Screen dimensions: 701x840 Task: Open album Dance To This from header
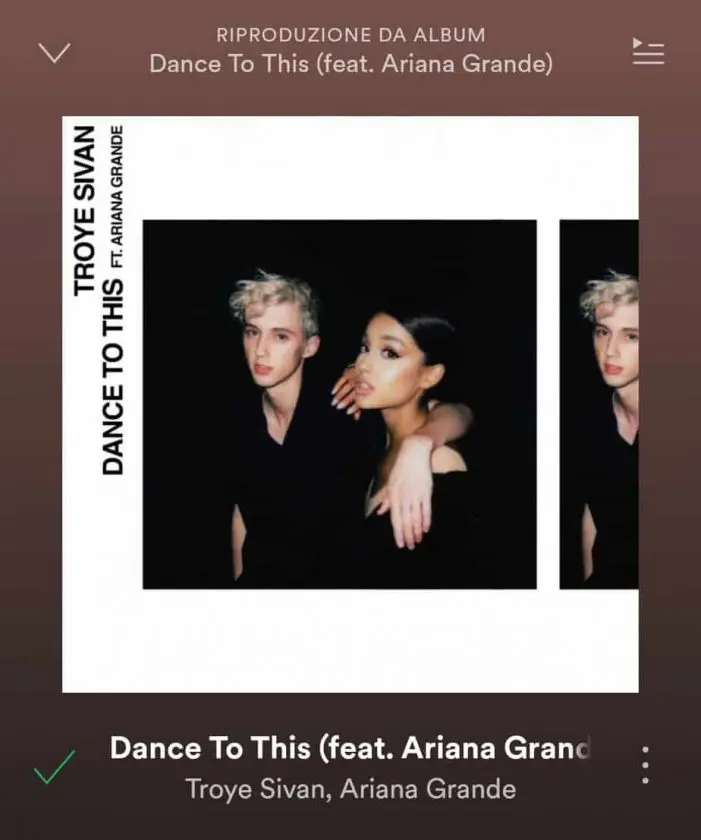(350, 64)
